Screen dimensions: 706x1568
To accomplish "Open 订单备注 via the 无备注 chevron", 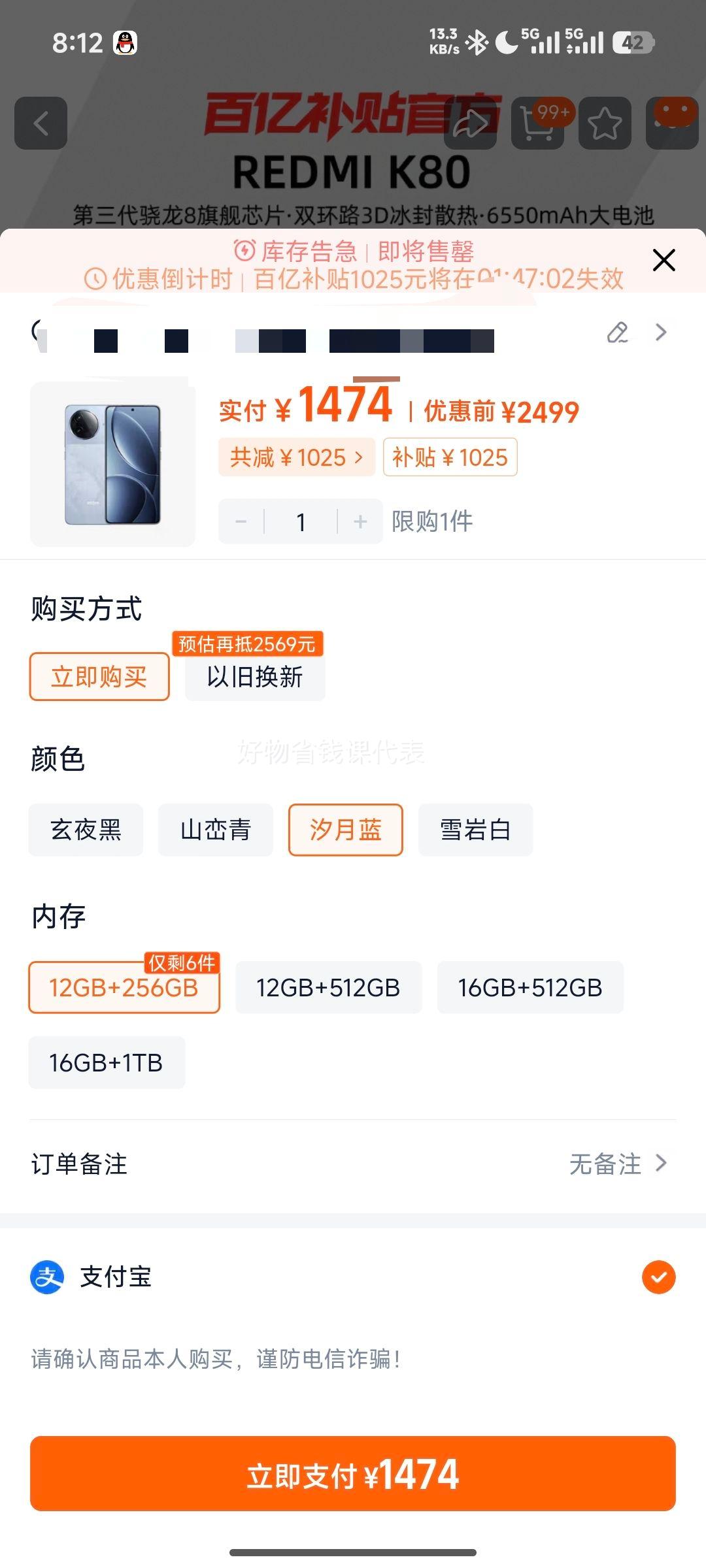I will [660, 1164].
